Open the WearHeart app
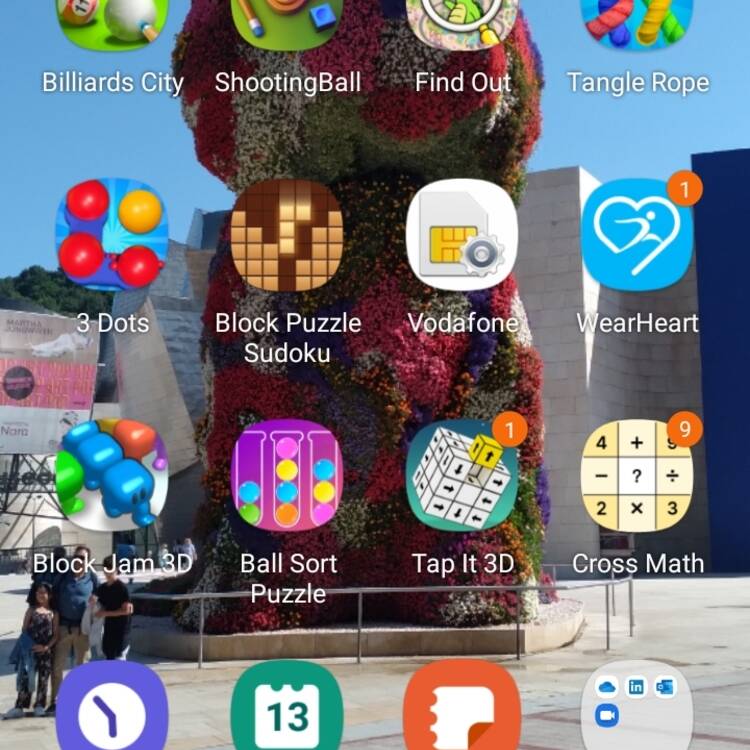Image resolution: width=750 pixels, height=750 pixels. click(637, 236)
